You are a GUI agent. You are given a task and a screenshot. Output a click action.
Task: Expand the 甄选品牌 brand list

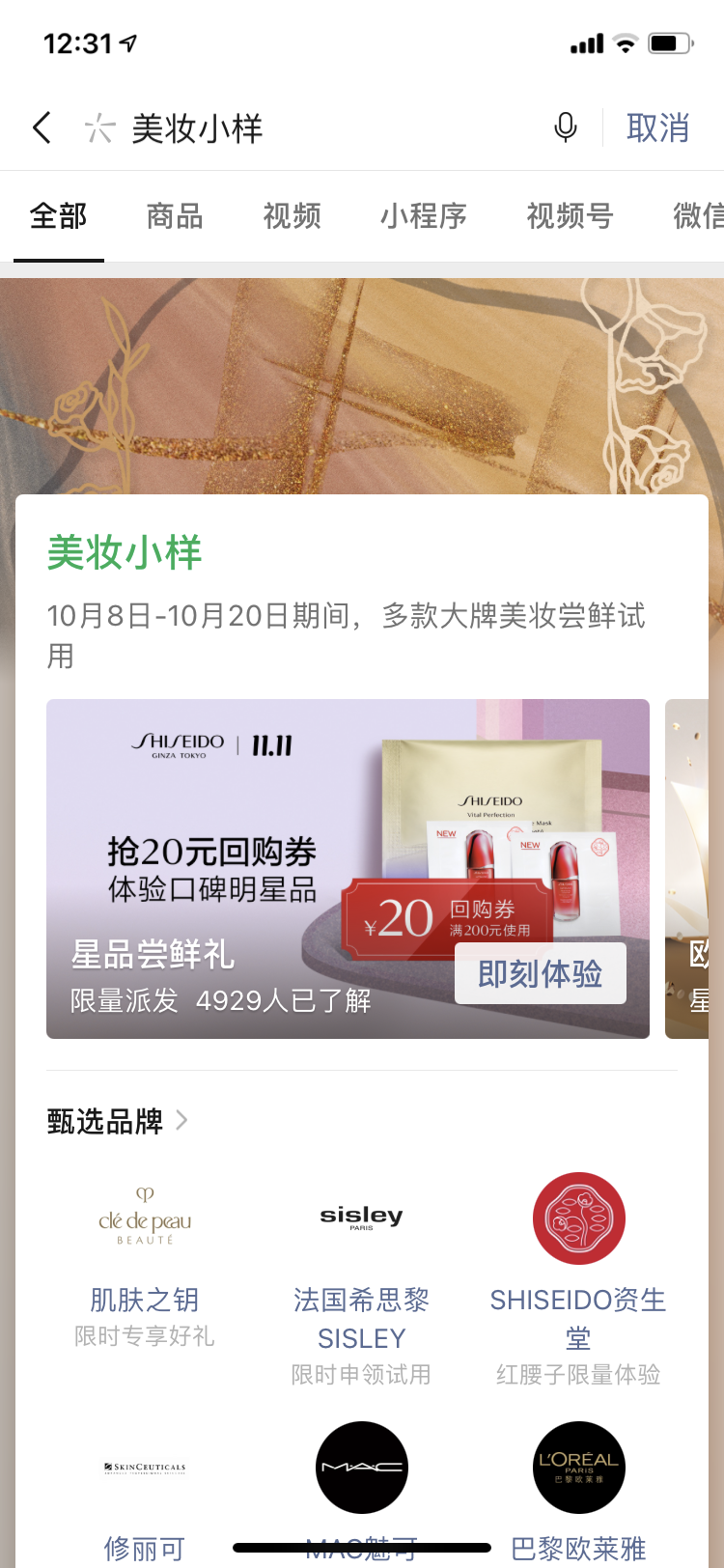tap(118, 1121)
